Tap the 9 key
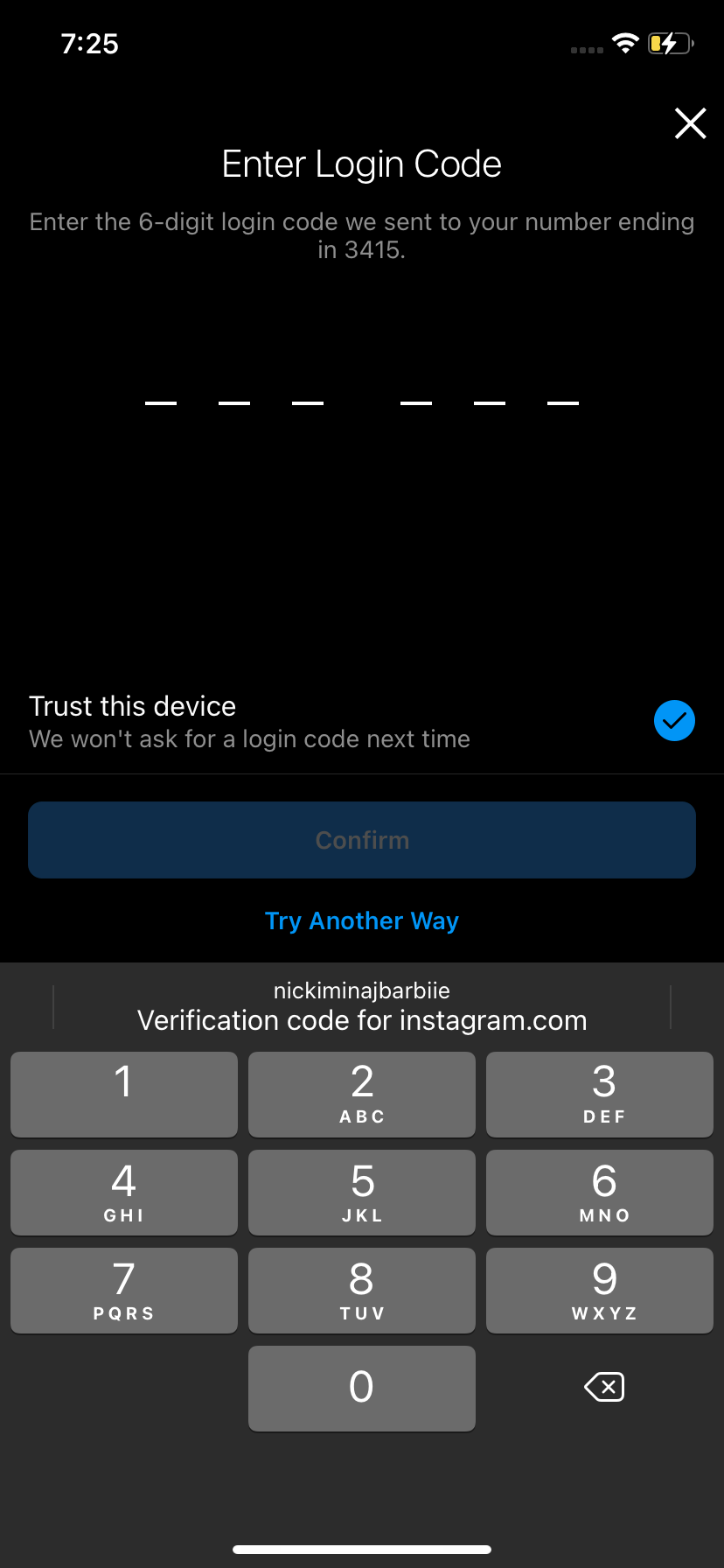724x1568 pixels. (x=600, y=1290)
